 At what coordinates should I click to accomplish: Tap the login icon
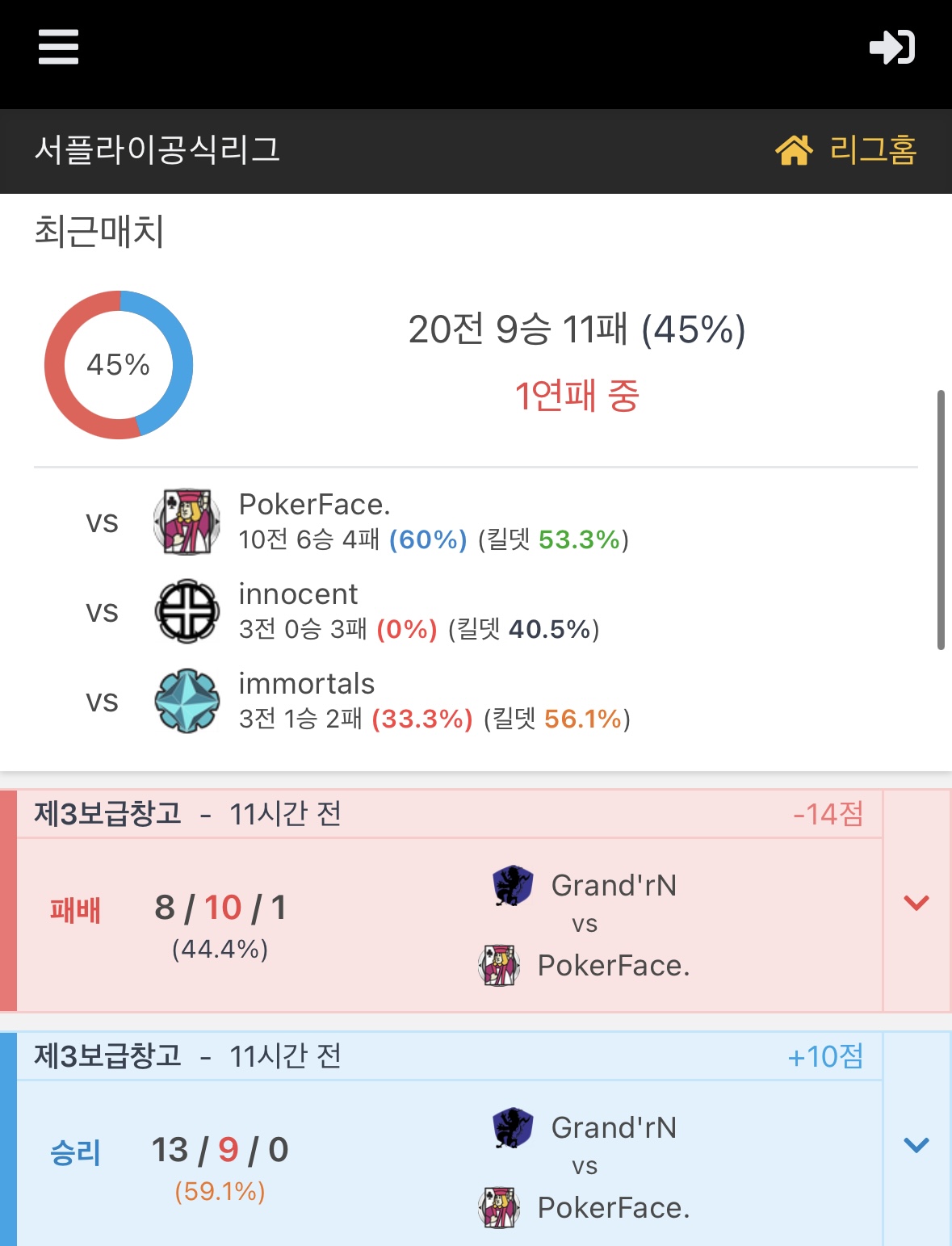[891, 47]
